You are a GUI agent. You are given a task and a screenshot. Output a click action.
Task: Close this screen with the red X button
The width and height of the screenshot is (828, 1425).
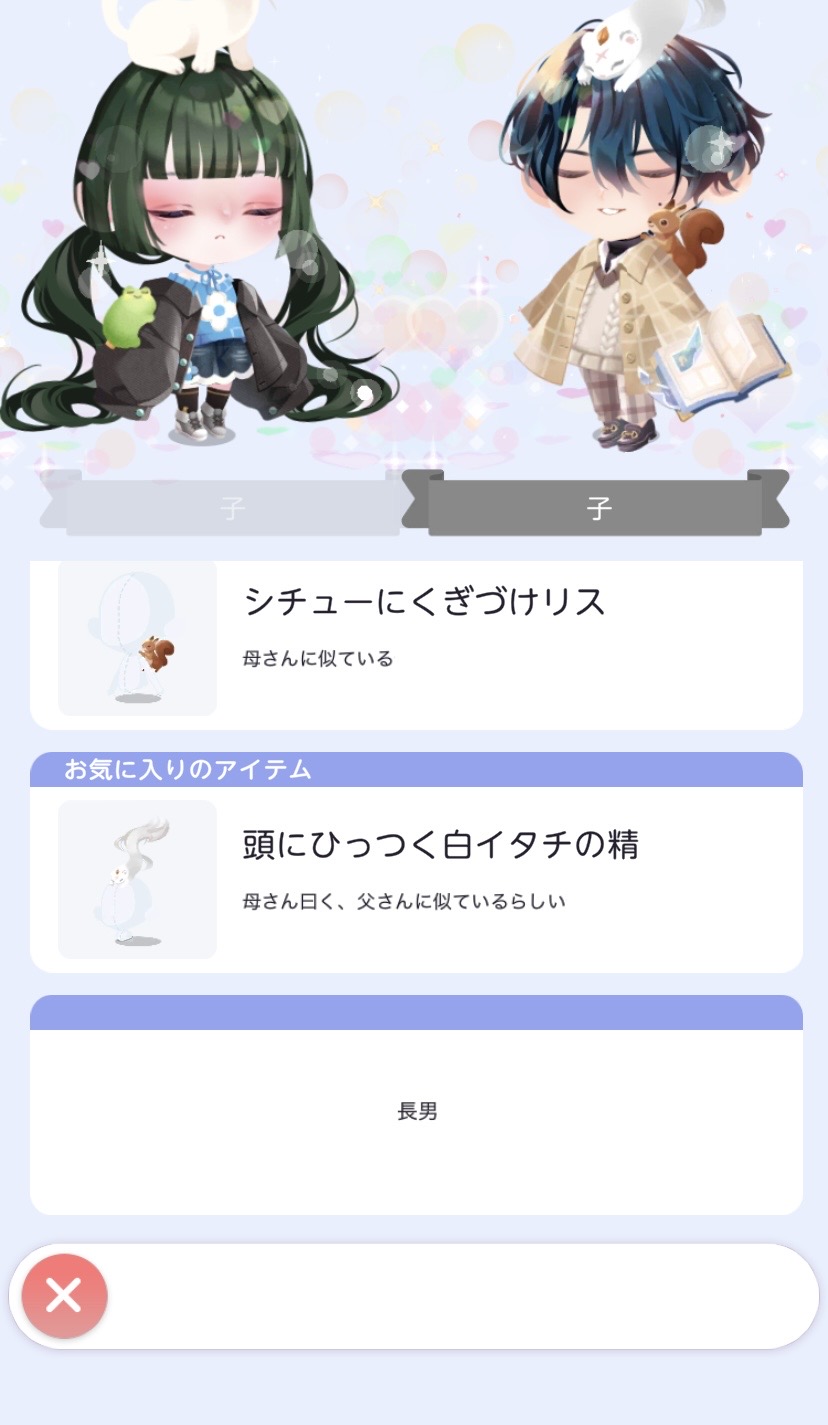point(64,1296)
